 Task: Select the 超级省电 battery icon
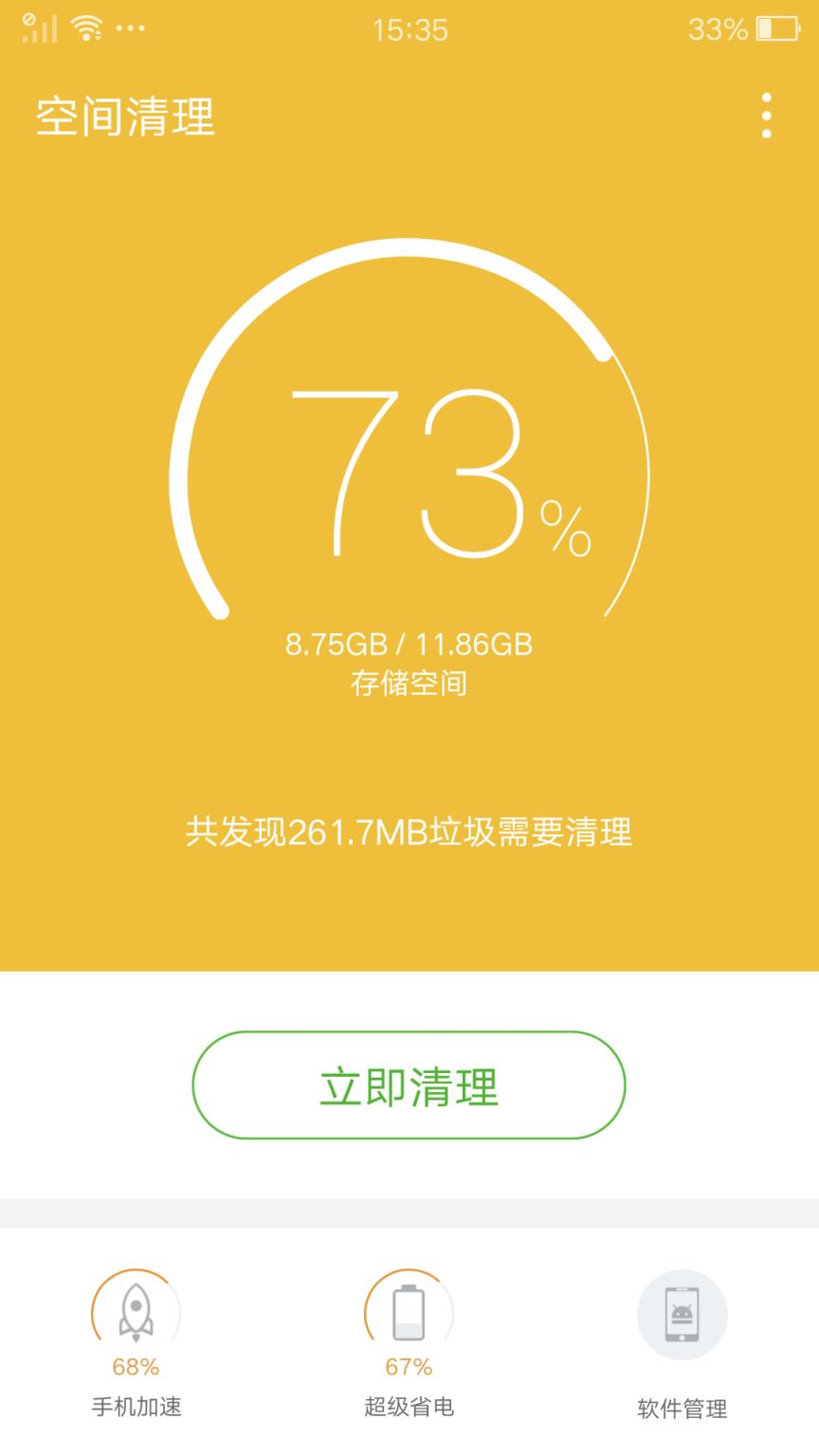pyautogui.click(x=408, y=1314)
